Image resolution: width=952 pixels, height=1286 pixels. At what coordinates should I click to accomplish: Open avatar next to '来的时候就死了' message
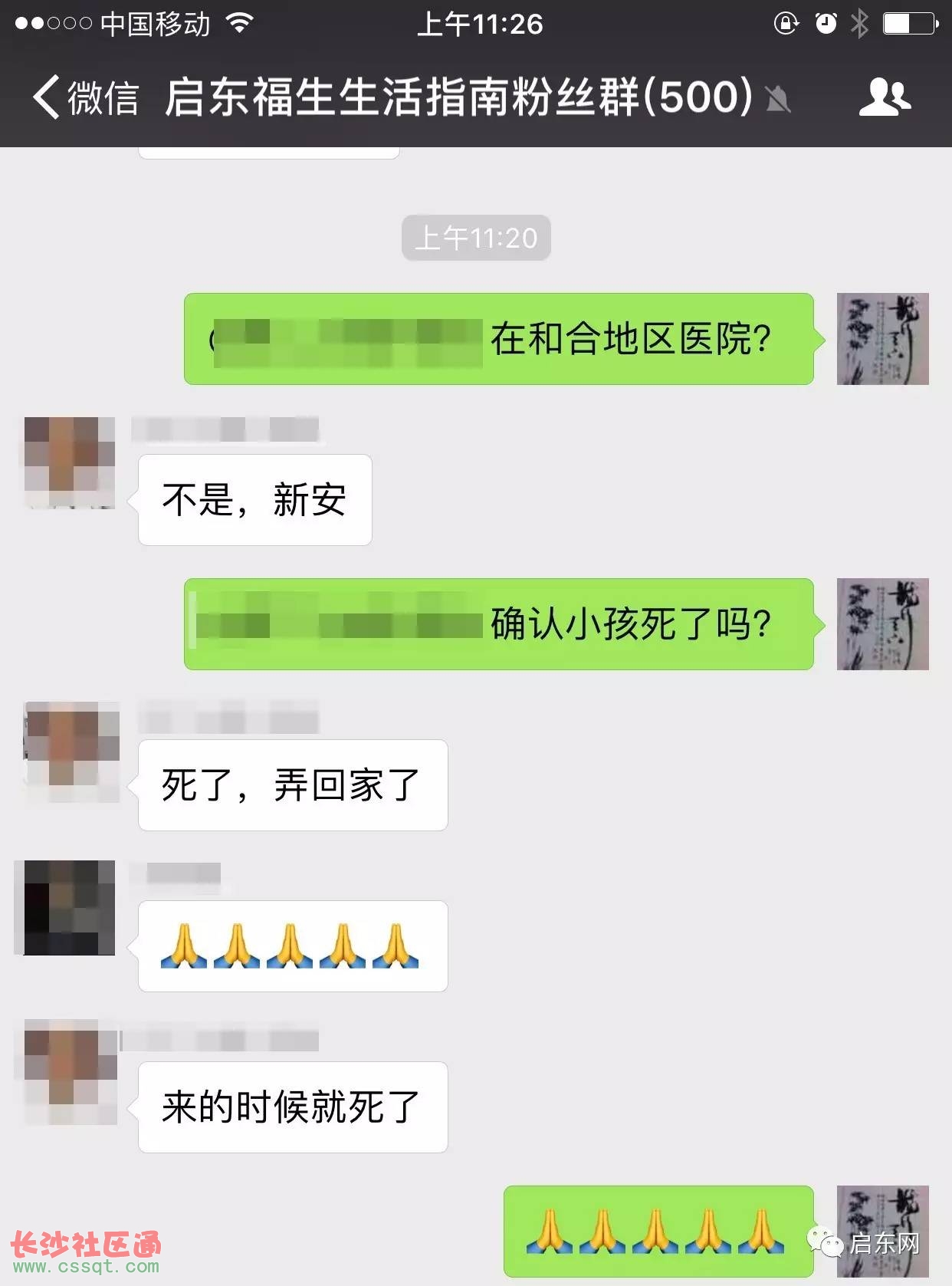71,1071
